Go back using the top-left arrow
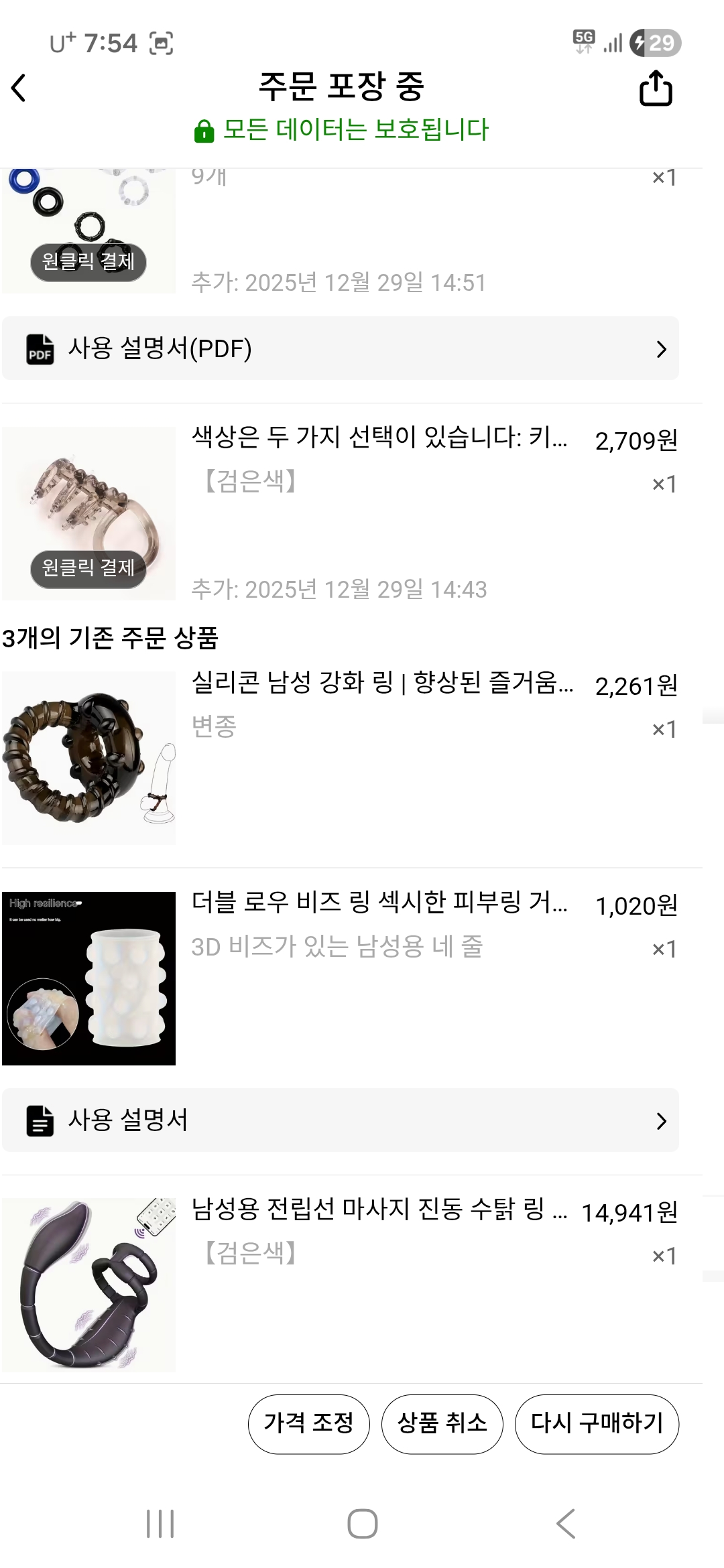This screenshot has width=724, height=1568. pos(19,88)
